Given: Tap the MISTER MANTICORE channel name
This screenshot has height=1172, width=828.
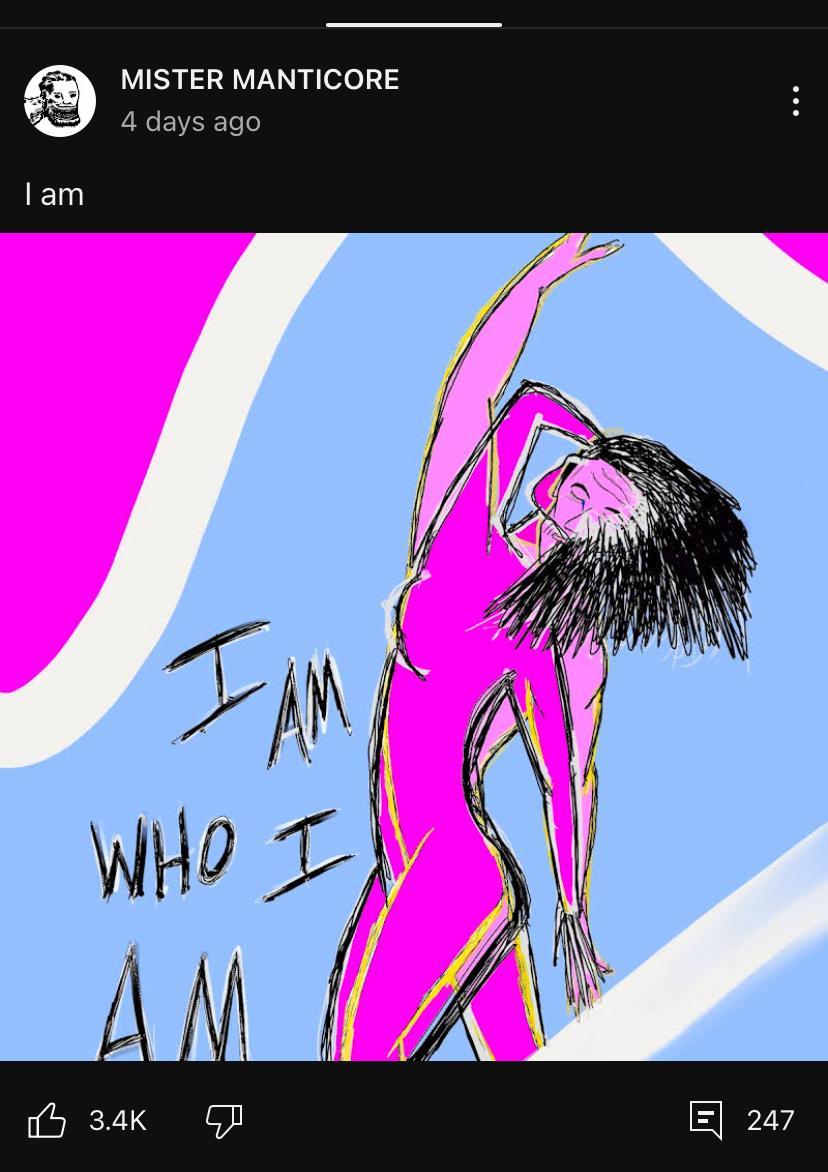Looking at the screenshot, I should (x=260, y=80).
